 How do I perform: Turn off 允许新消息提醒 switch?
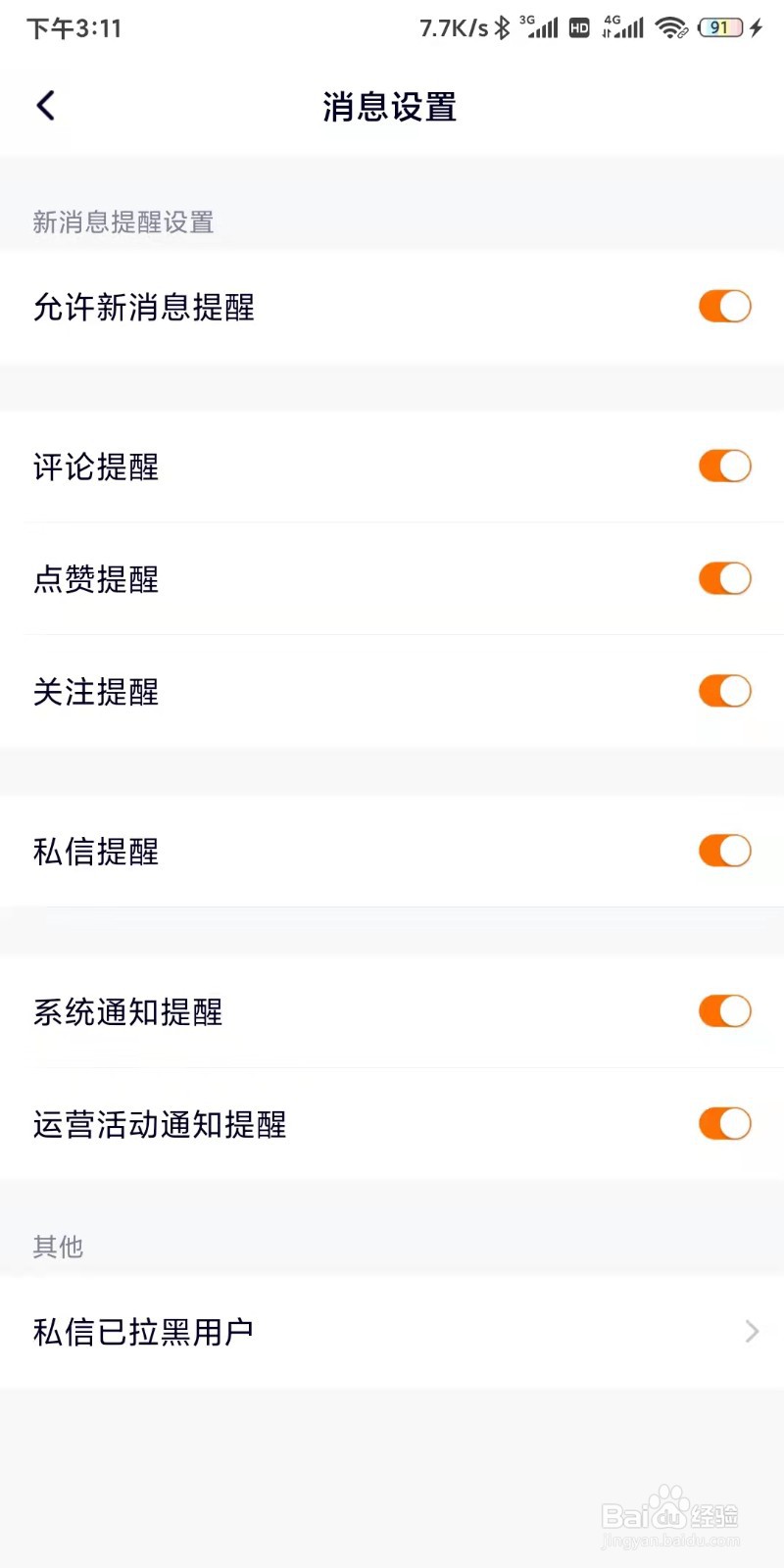coord(724,307)
